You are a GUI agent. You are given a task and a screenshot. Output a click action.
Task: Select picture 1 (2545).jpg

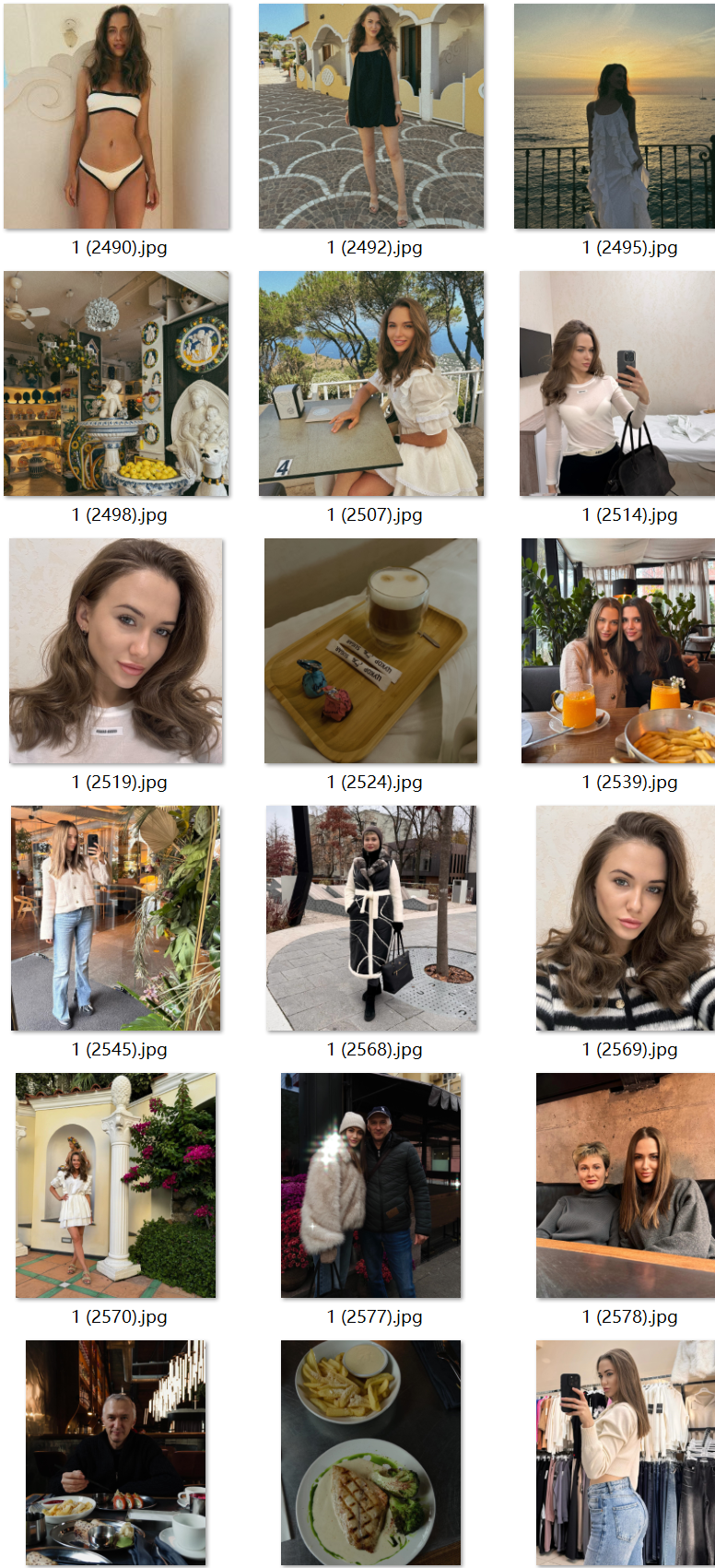(116, 918)
